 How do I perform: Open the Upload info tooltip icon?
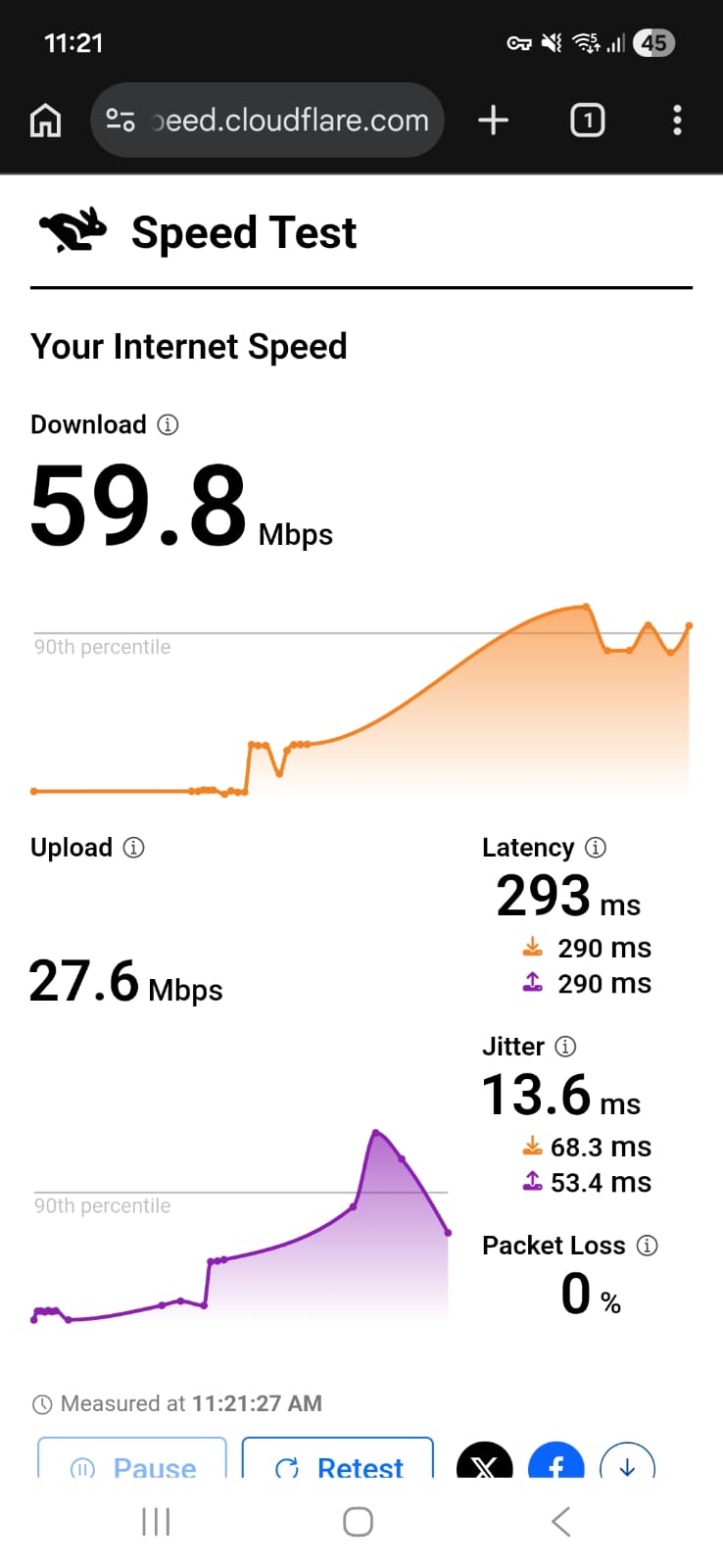tap(134, 848)
